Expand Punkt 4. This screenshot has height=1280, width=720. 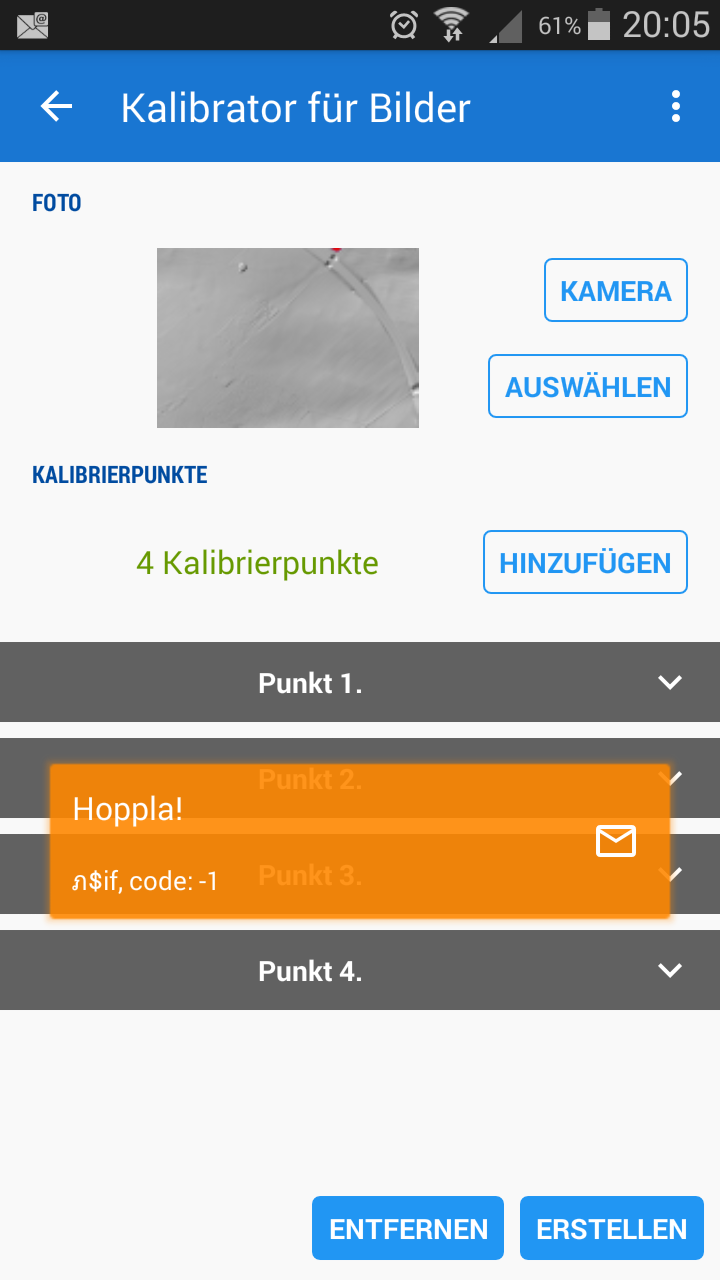[x=669, y=970]
